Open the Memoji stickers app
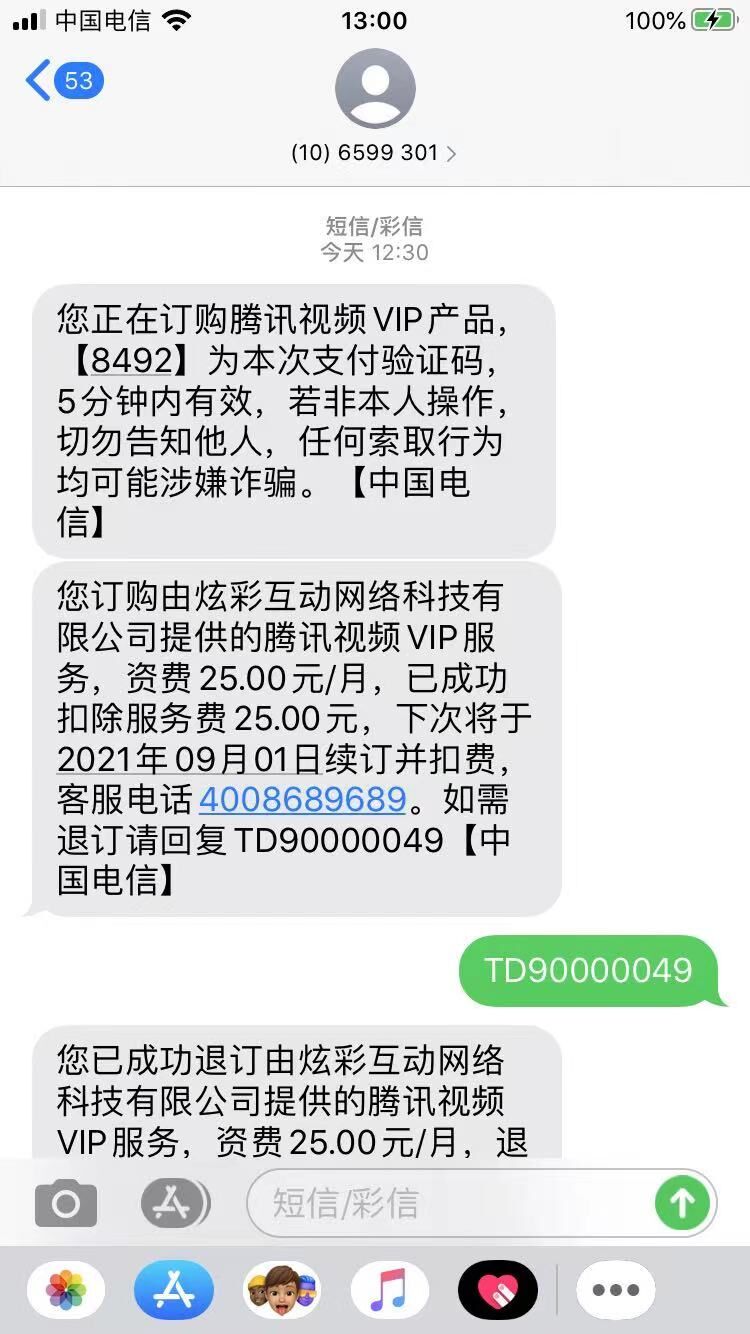Viewport: 750px width, 1334px height. point(282,1291)
